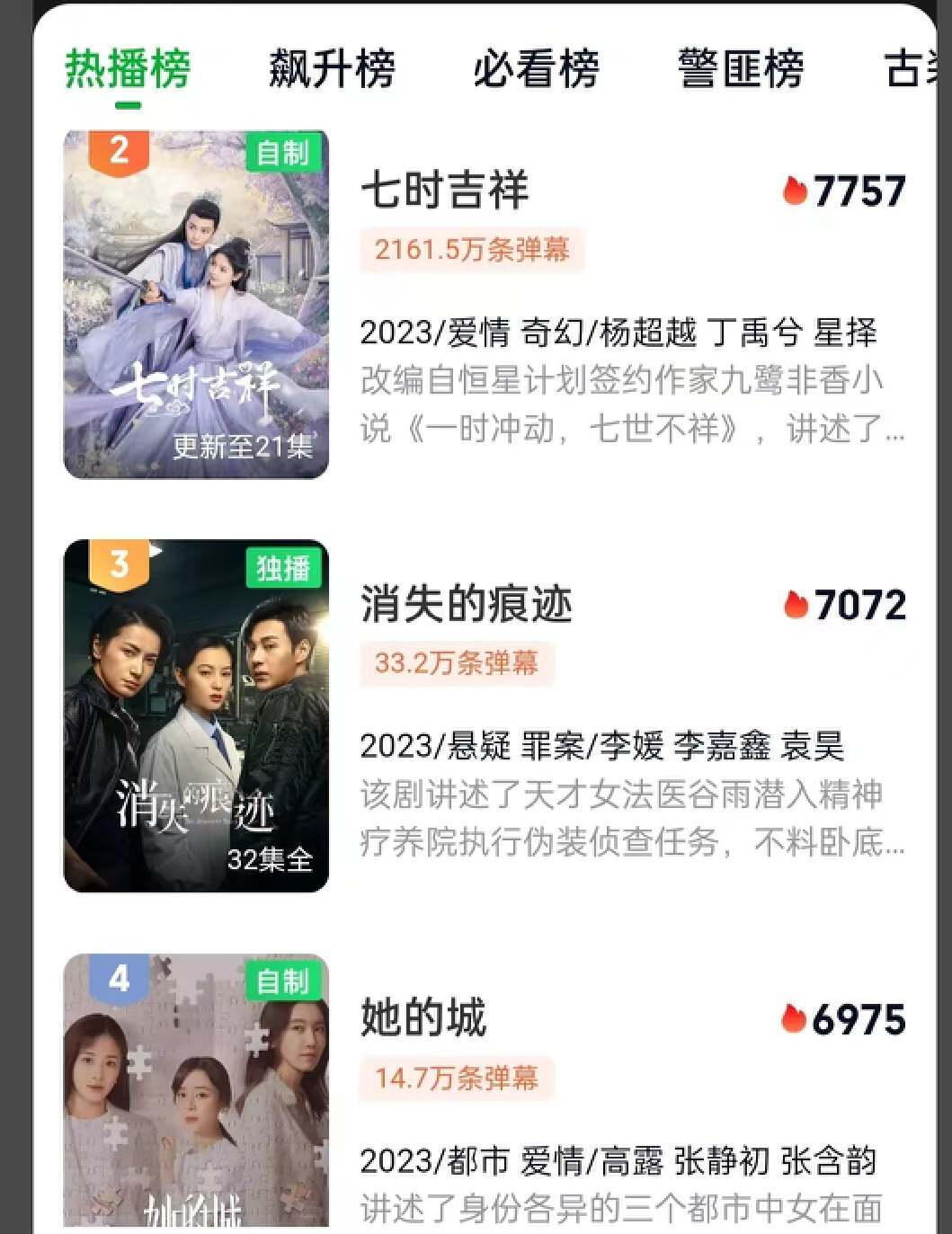Open the 七时吉祥 poster thumbnail
952x1234 pixels.
pos(196,305)
